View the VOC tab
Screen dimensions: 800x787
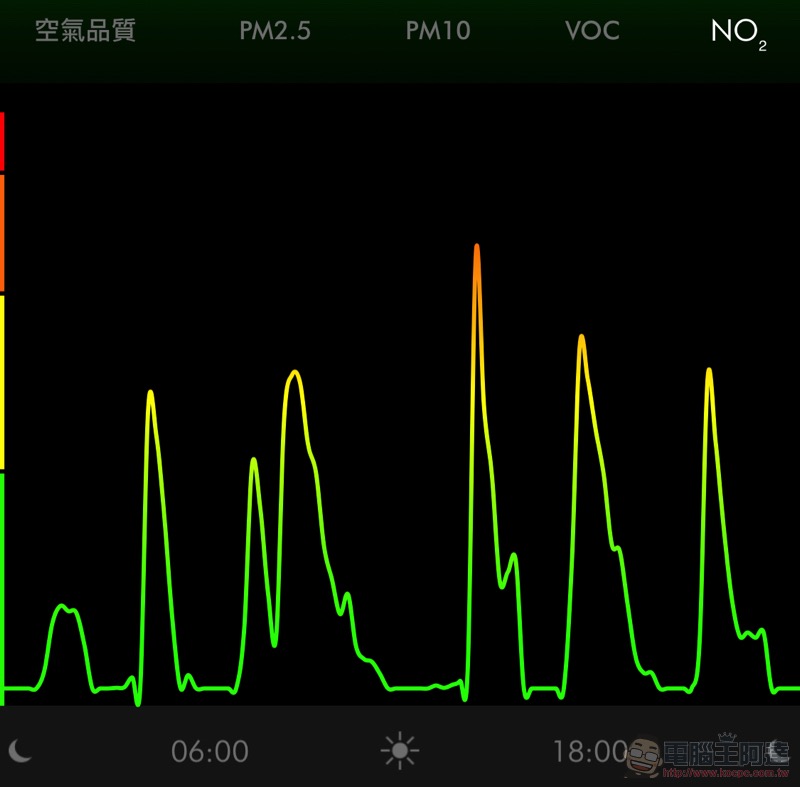pyautogui.click(x=592, y=31)
